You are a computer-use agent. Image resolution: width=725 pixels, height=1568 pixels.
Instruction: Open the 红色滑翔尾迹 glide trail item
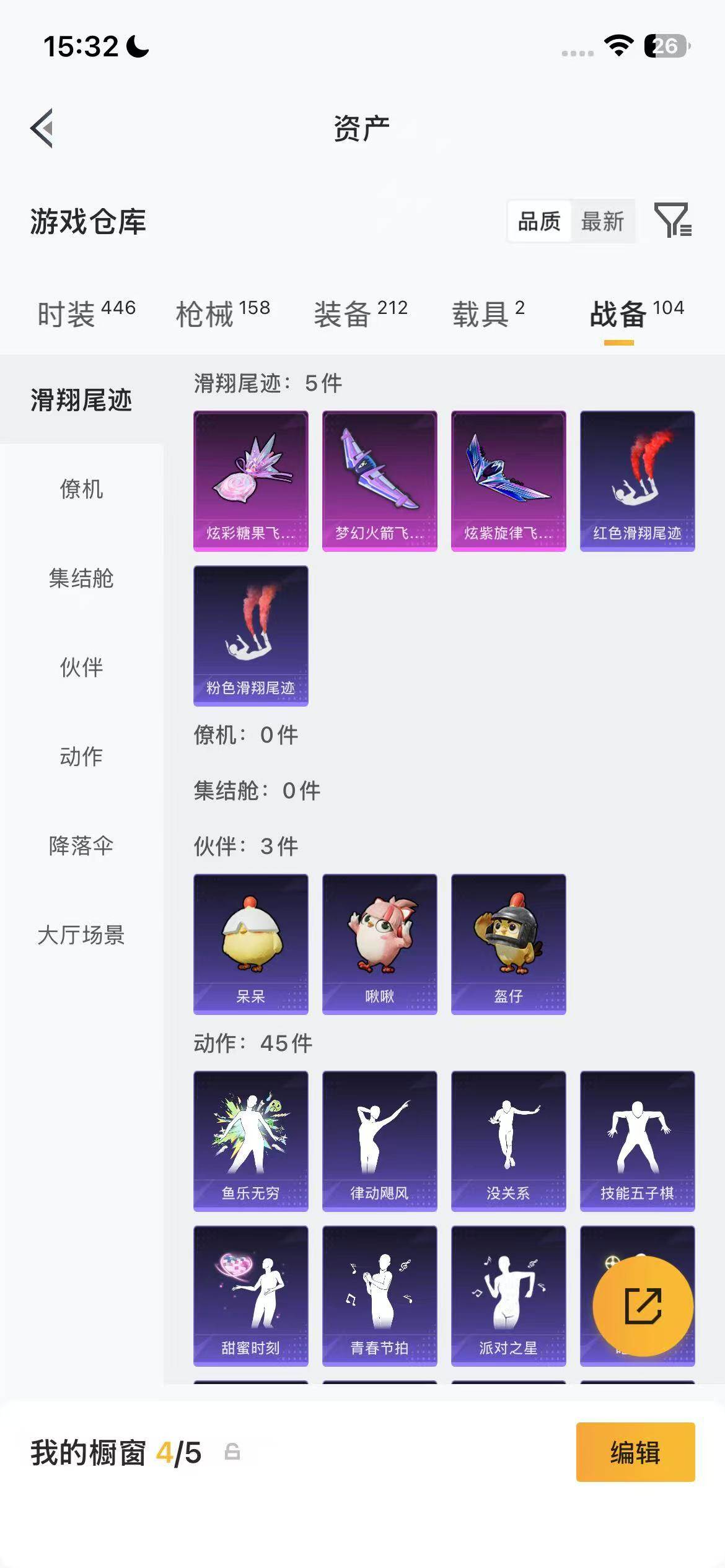[x=637, y=480]
